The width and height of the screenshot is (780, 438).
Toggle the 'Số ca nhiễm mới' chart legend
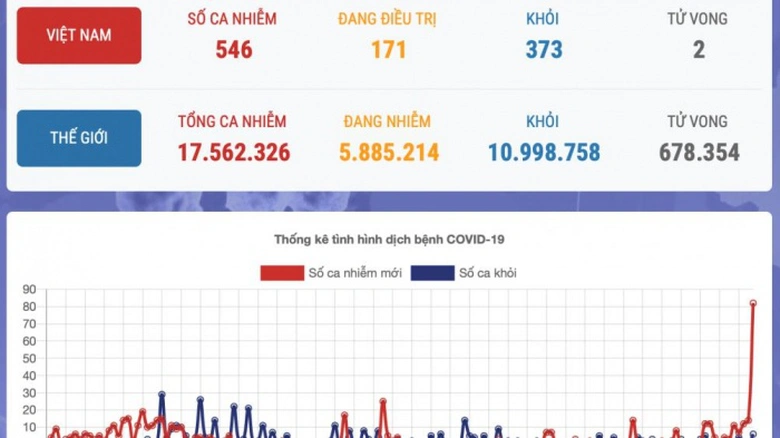(331, 273)
